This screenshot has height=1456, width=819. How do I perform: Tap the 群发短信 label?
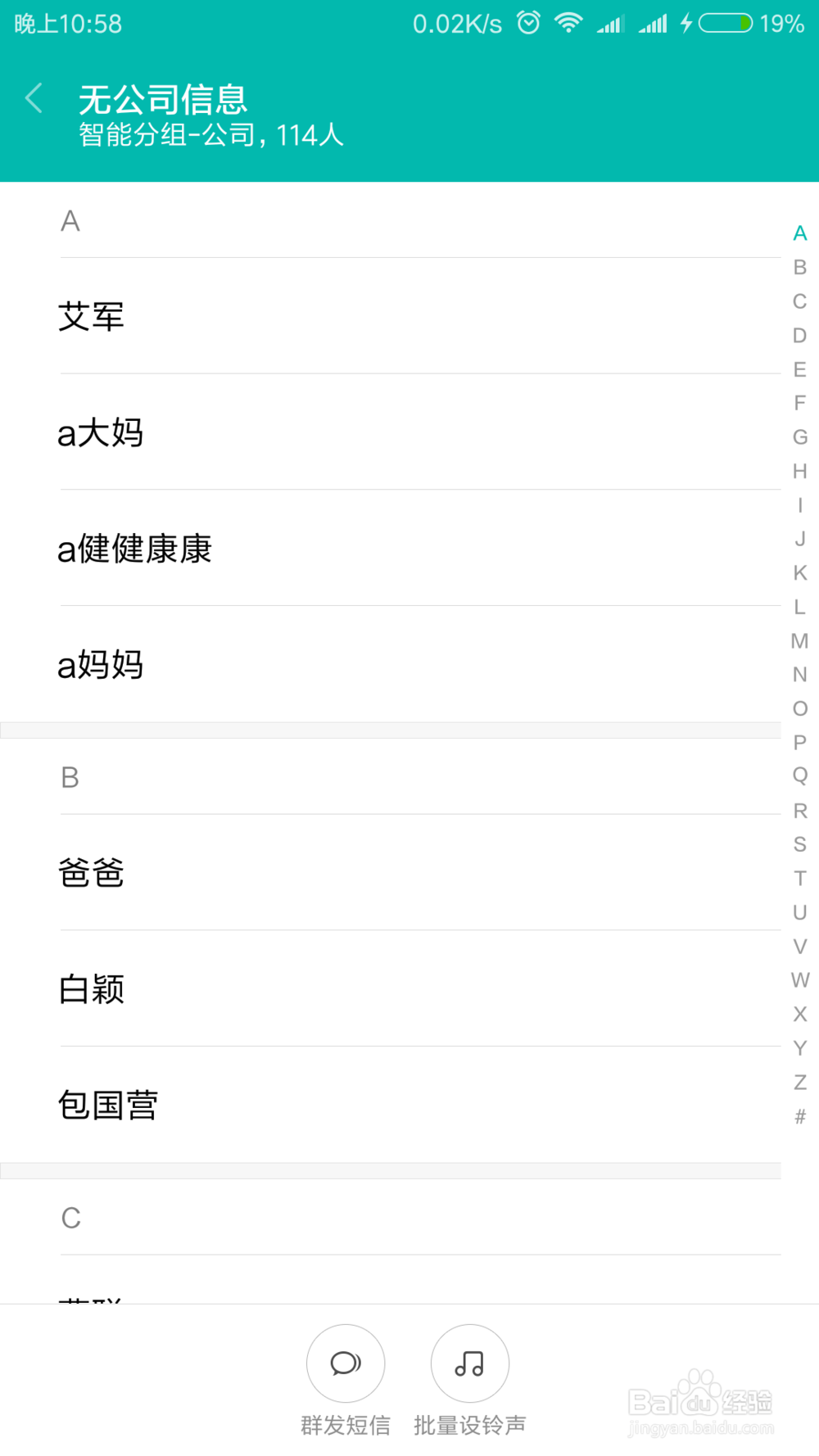pos(345,1425)
